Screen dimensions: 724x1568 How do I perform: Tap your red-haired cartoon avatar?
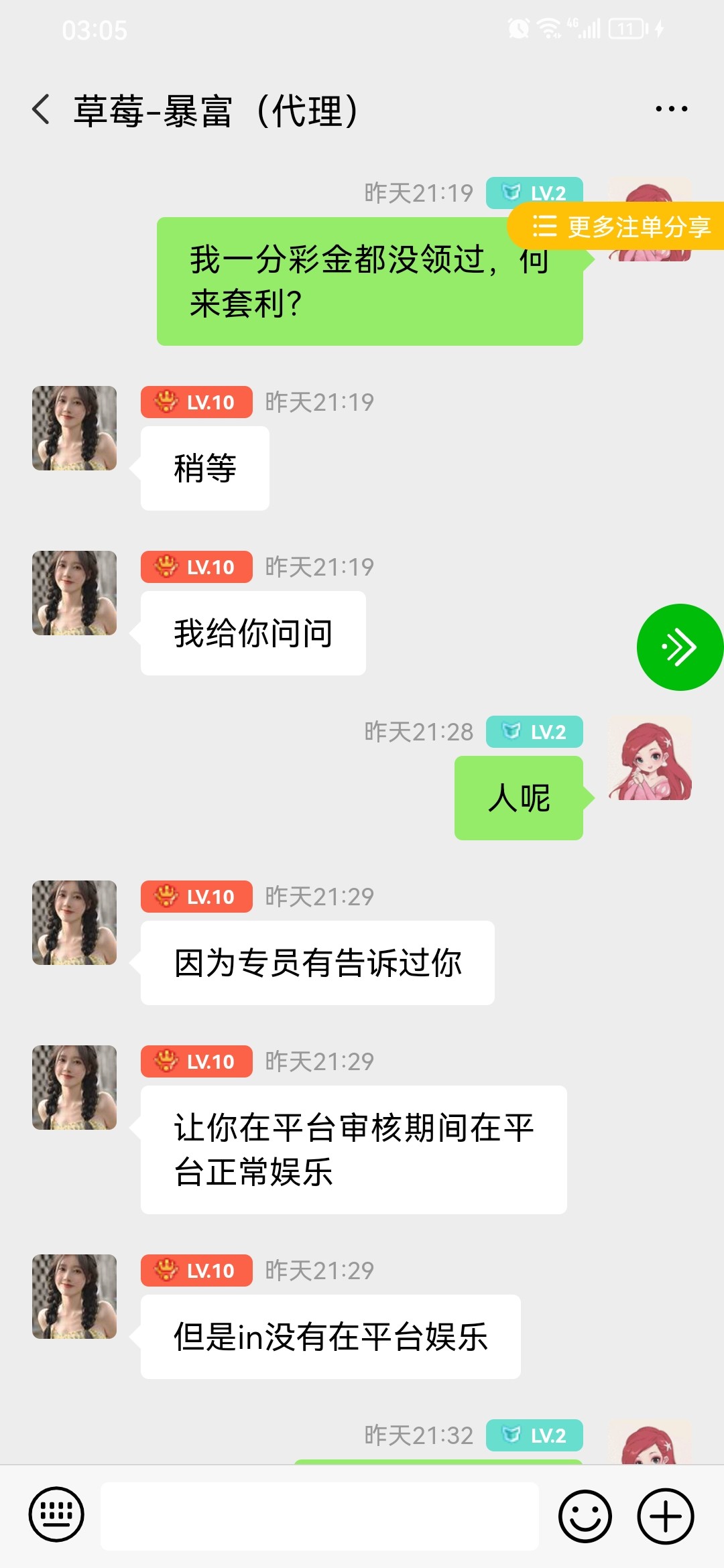[x=649, y=761]
